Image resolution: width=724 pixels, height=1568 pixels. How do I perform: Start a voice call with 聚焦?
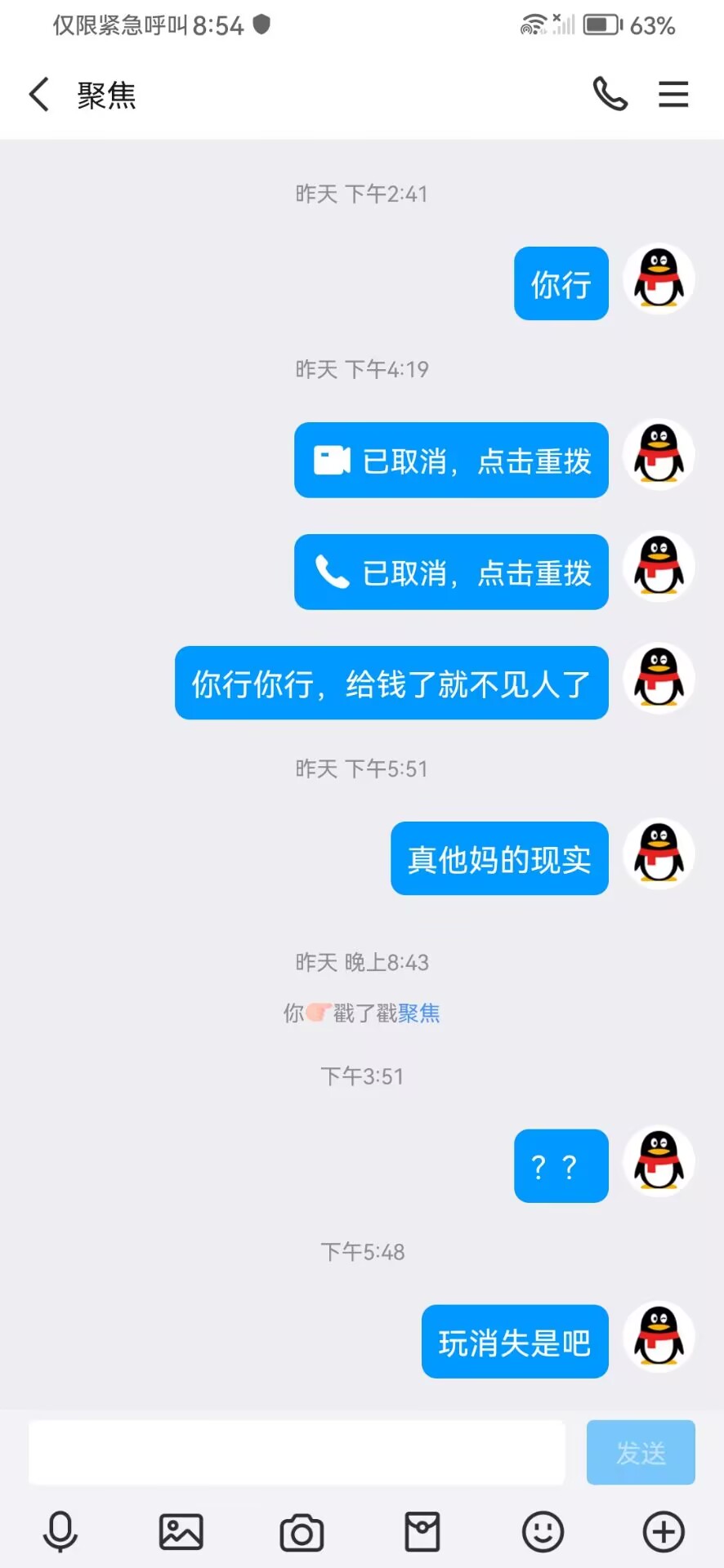(x=610, y=95)
